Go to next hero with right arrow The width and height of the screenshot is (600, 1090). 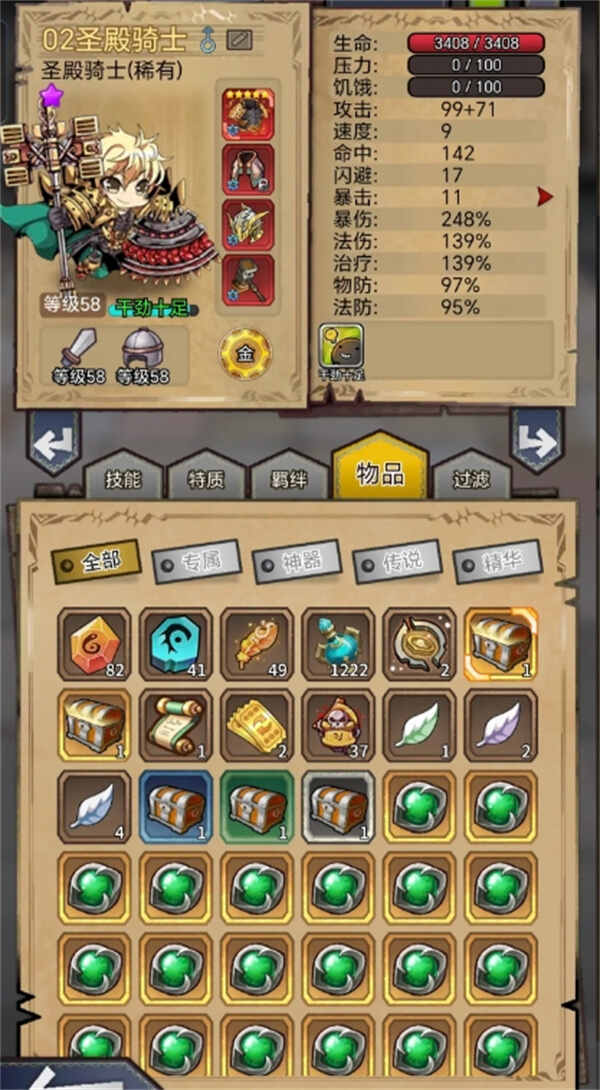(x=537, y=441)
